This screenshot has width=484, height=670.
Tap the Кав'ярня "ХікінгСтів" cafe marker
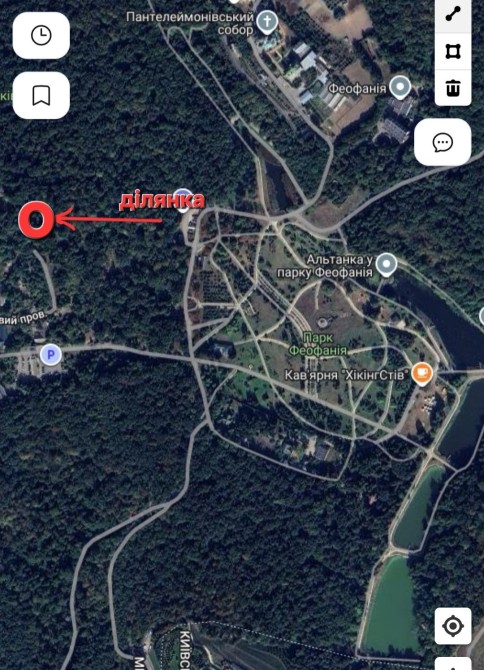(x=422, y=374)
